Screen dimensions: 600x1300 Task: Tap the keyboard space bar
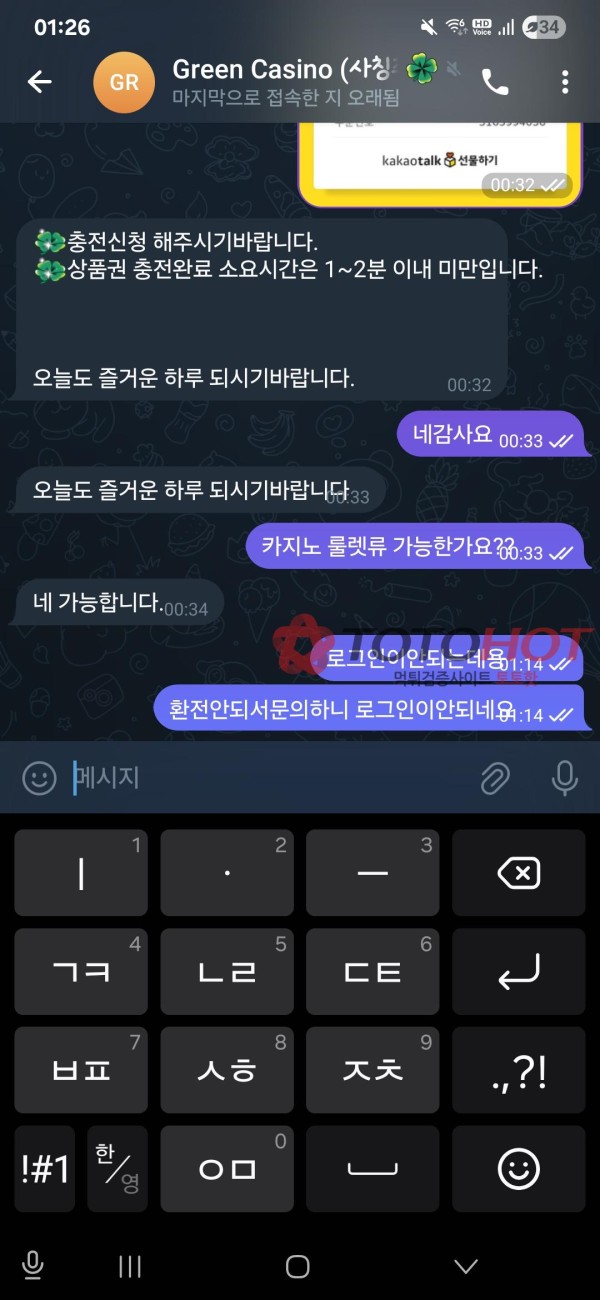[372, 1168]
